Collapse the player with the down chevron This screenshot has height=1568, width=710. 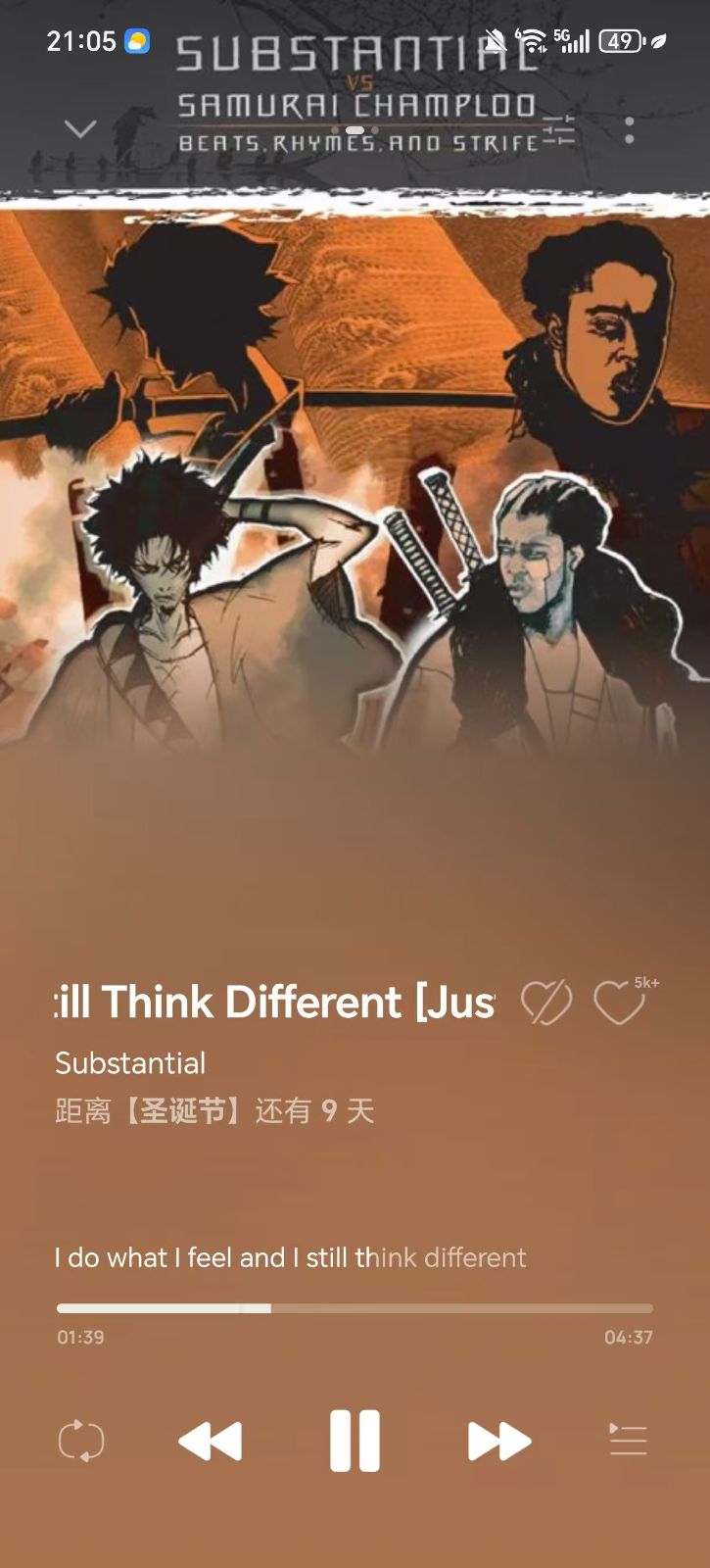point(80,129)
